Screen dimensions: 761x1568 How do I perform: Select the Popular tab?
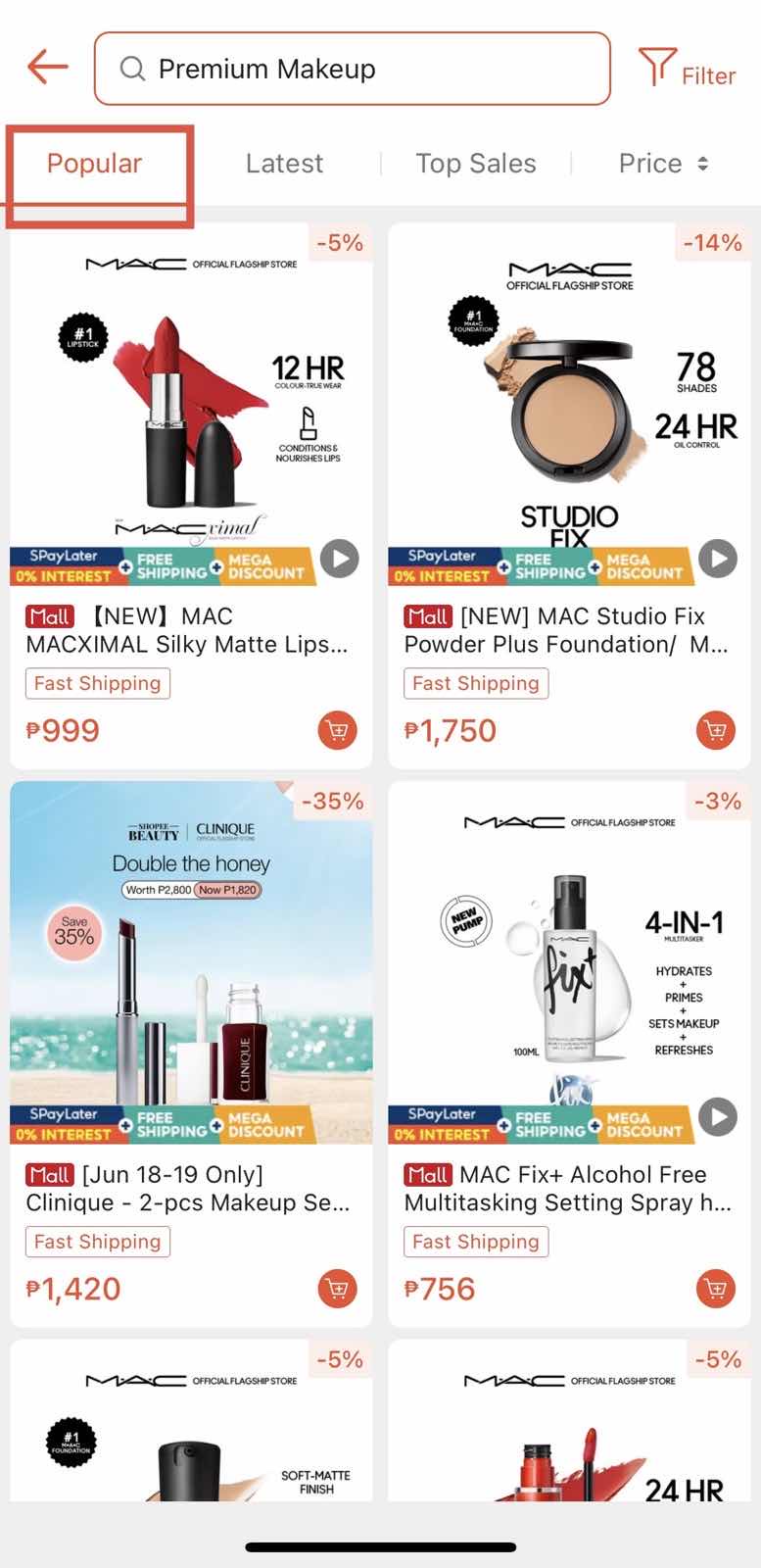tap(95, 164)
